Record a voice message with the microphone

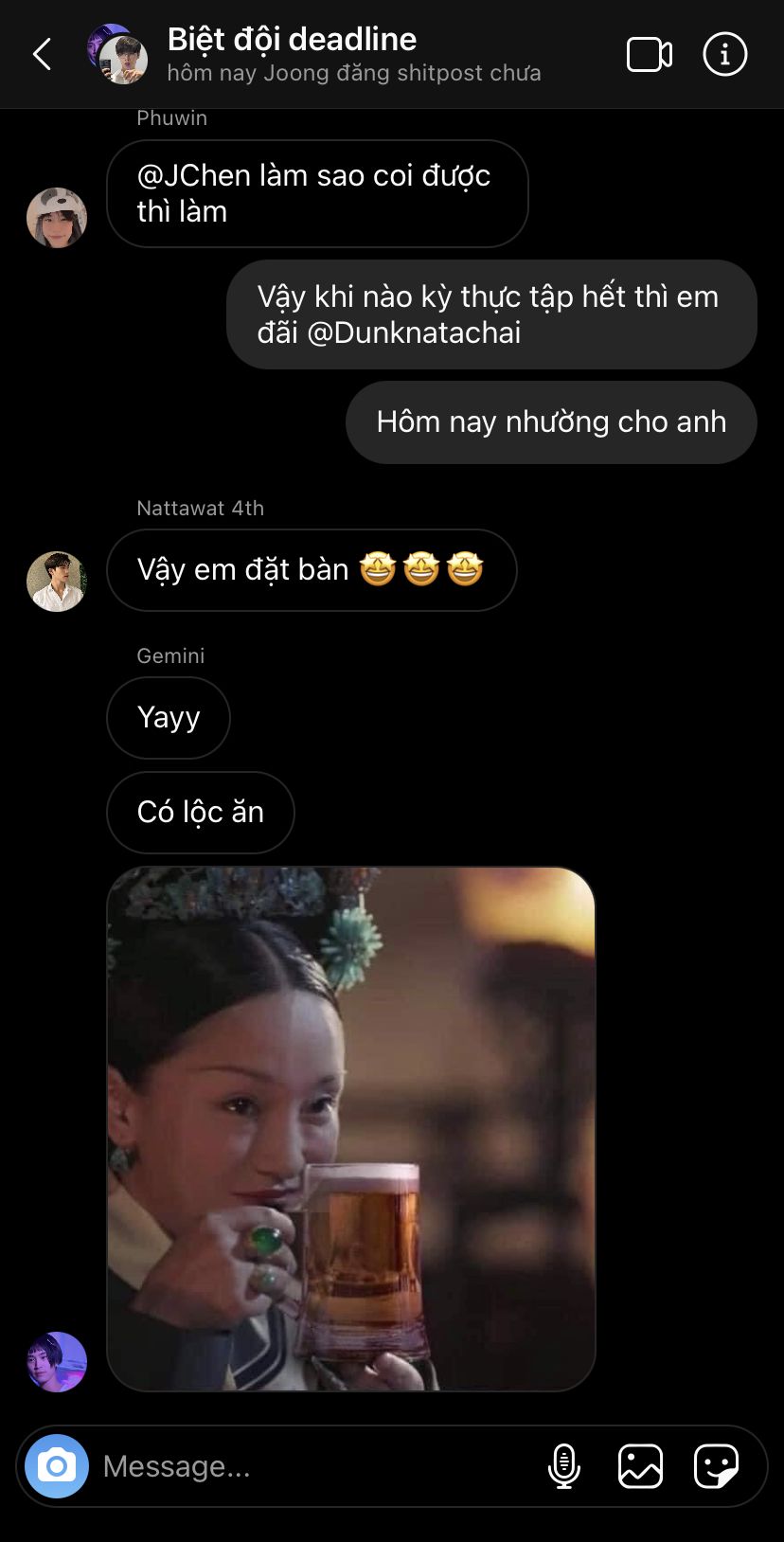pos(564,1466)
